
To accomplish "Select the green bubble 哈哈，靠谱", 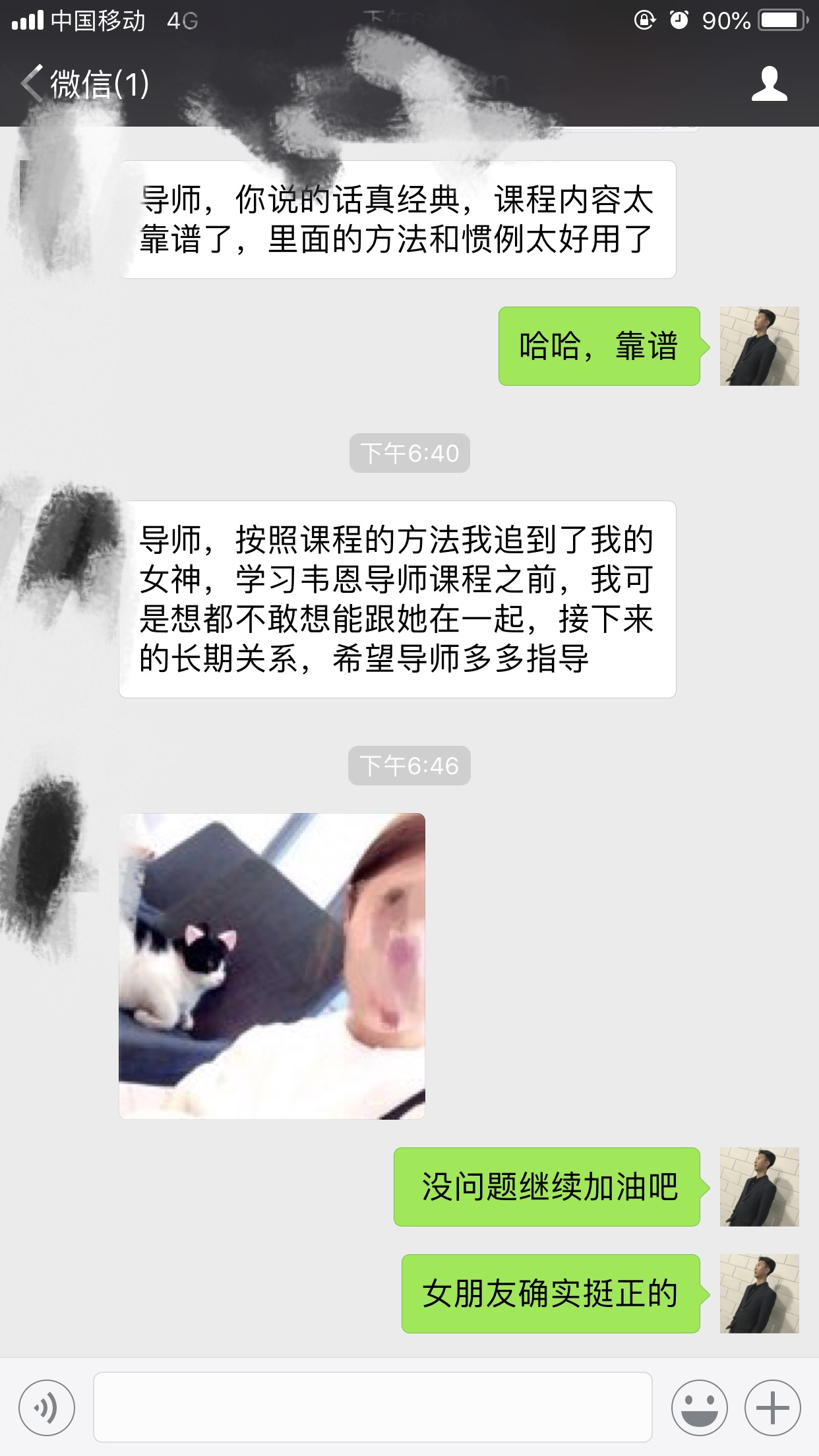I will point(599,348).
